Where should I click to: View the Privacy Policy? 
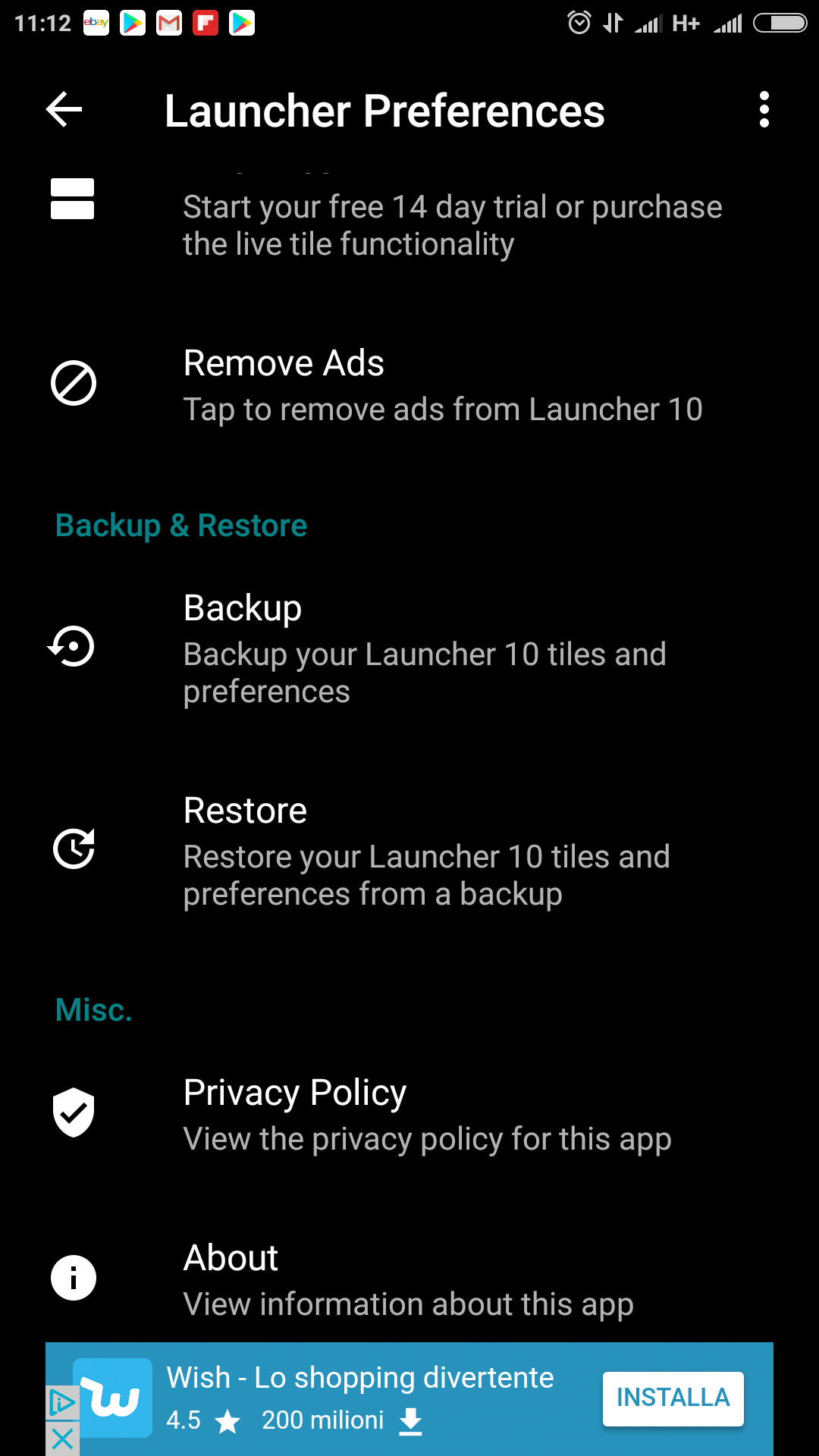coord(427,1115)
